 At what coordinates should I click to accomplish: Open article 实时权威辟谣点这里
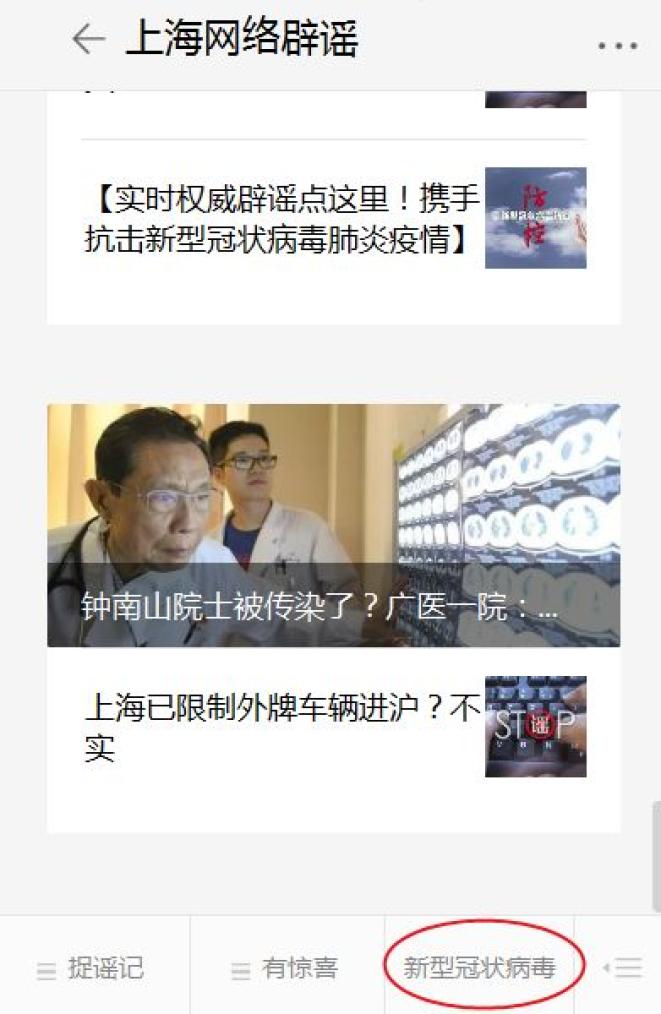[283, 218]
